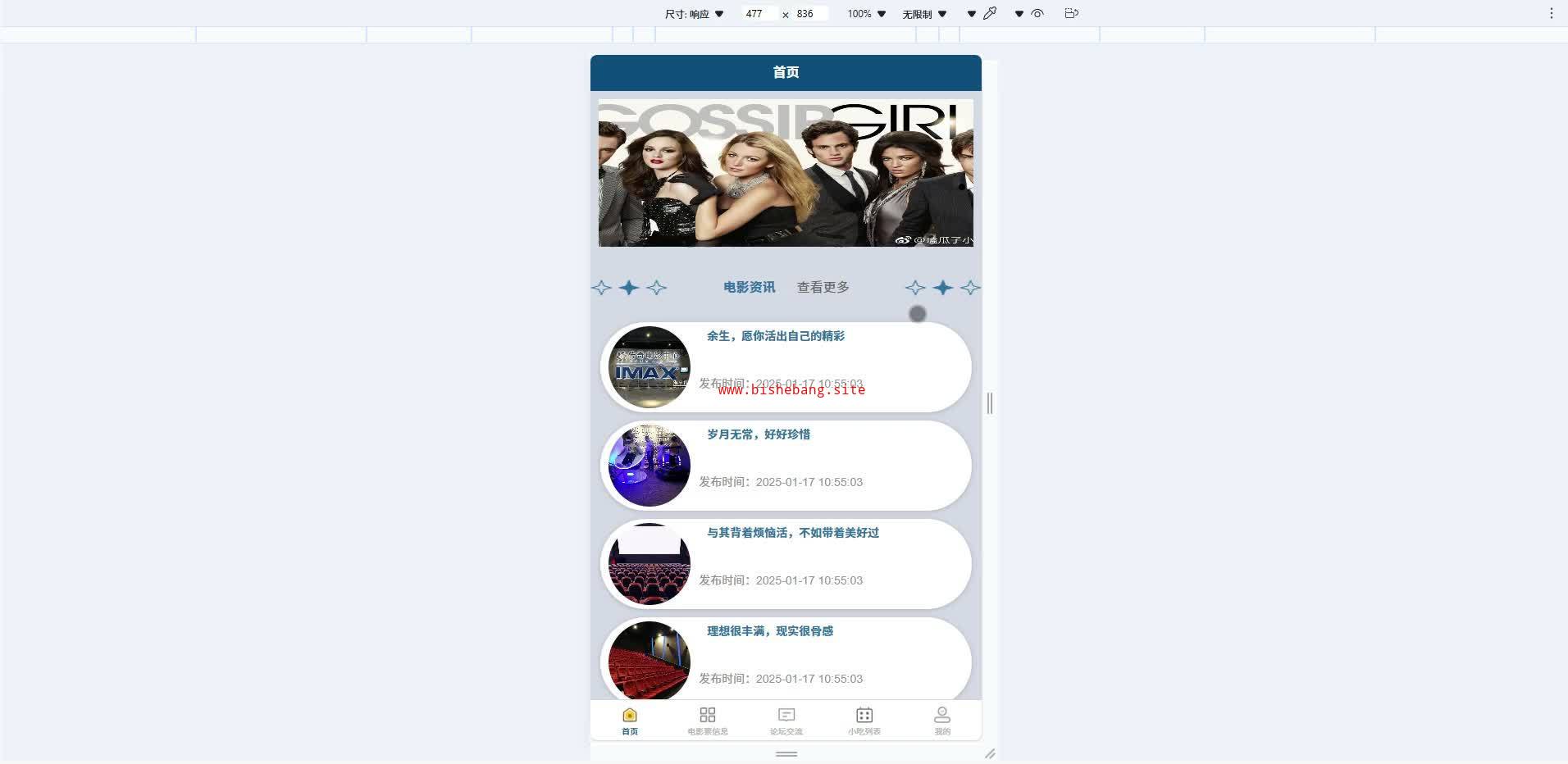The image size is (1568, 764).
Task: Tap 查看更多 to see more movie news
Action: pos(823,288)
